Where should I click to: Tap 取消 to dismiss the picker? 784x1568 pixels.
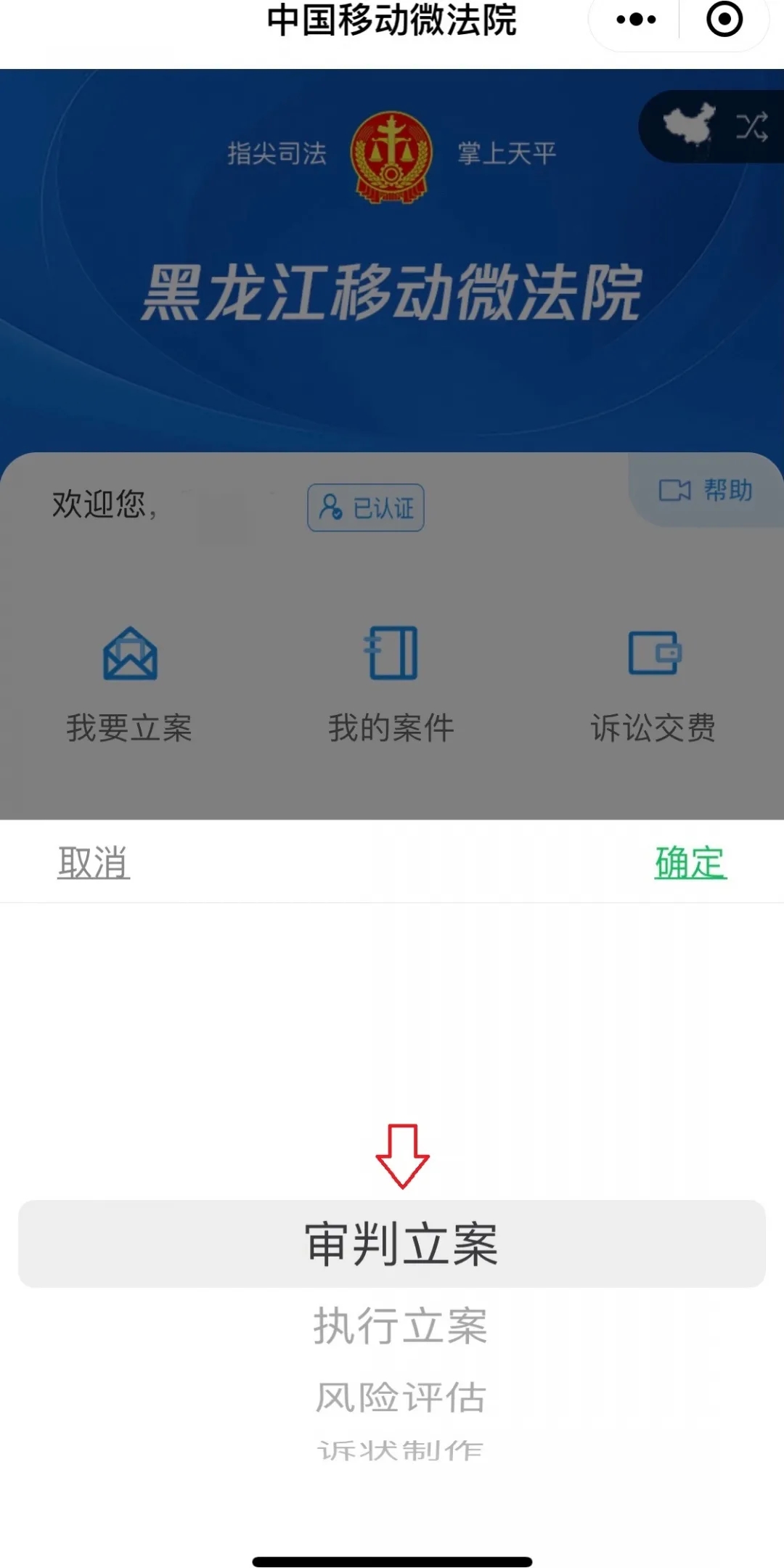[94, 862]
